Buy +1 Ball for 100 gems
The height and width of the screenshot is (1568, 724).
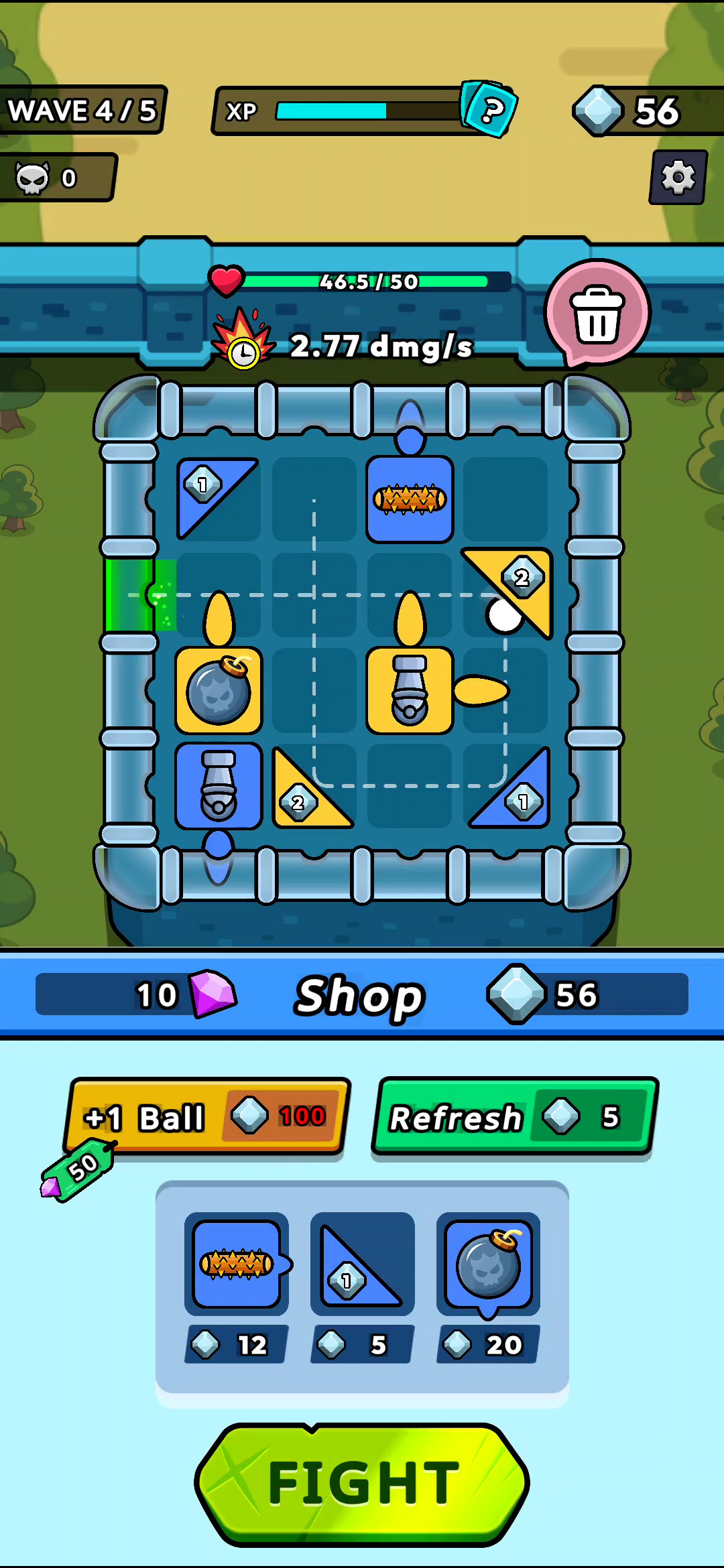click(x=208, y=1116)
